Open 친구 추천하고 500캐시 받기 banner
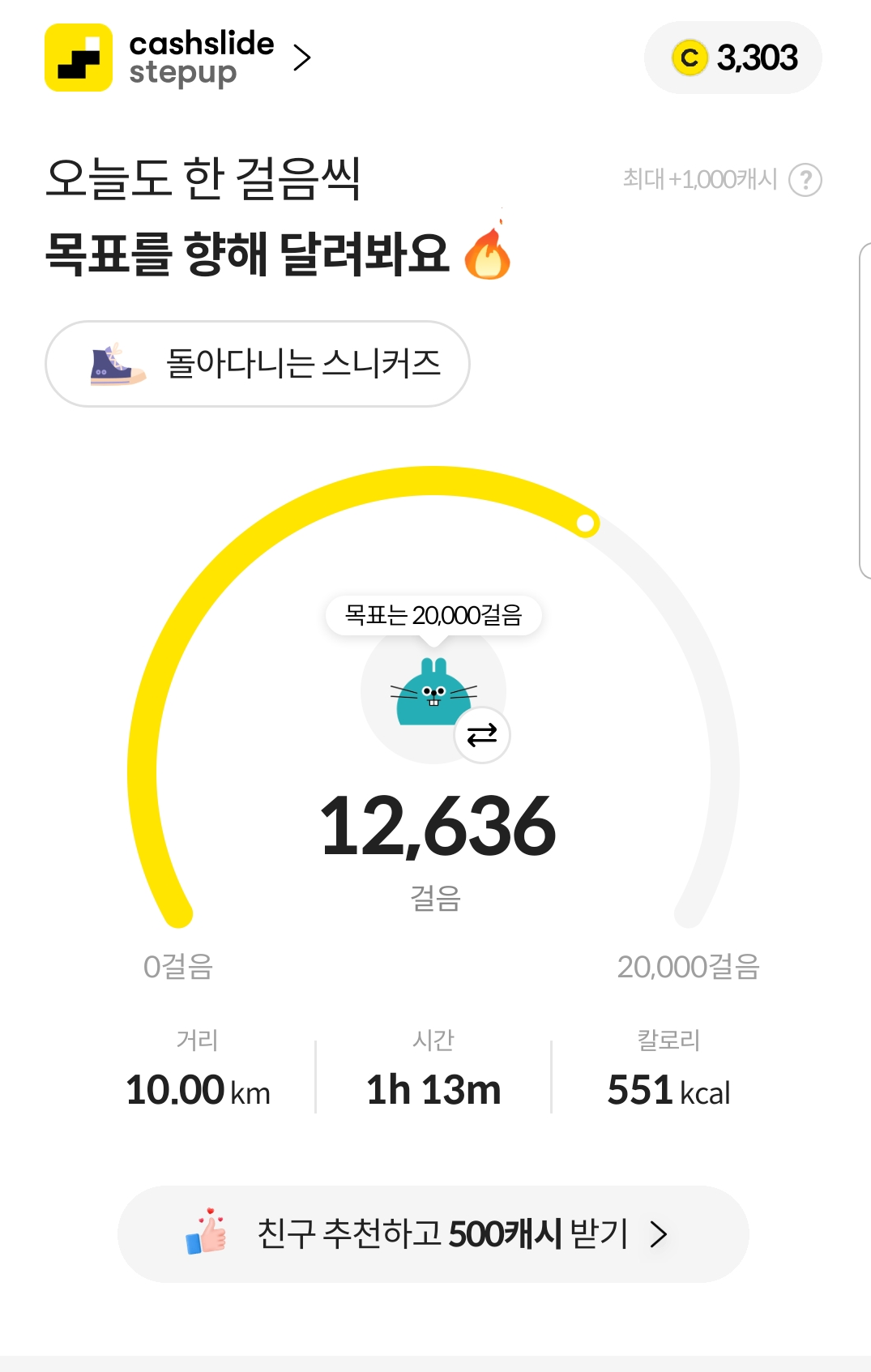Viewport: 871px width, 1372px height. (433, 1233)
